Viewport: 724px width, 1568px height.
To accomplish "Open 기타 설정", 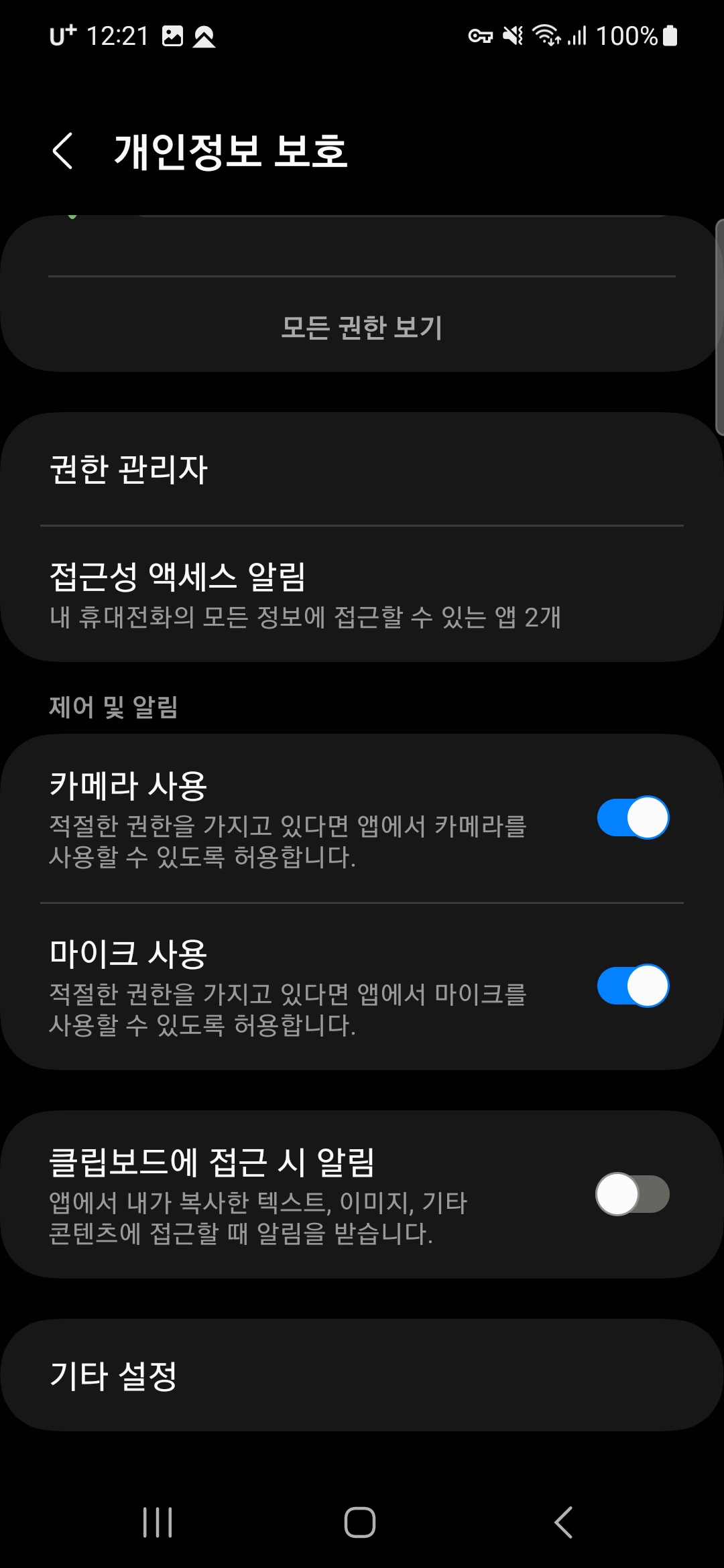I will [x=362, y=1376].
